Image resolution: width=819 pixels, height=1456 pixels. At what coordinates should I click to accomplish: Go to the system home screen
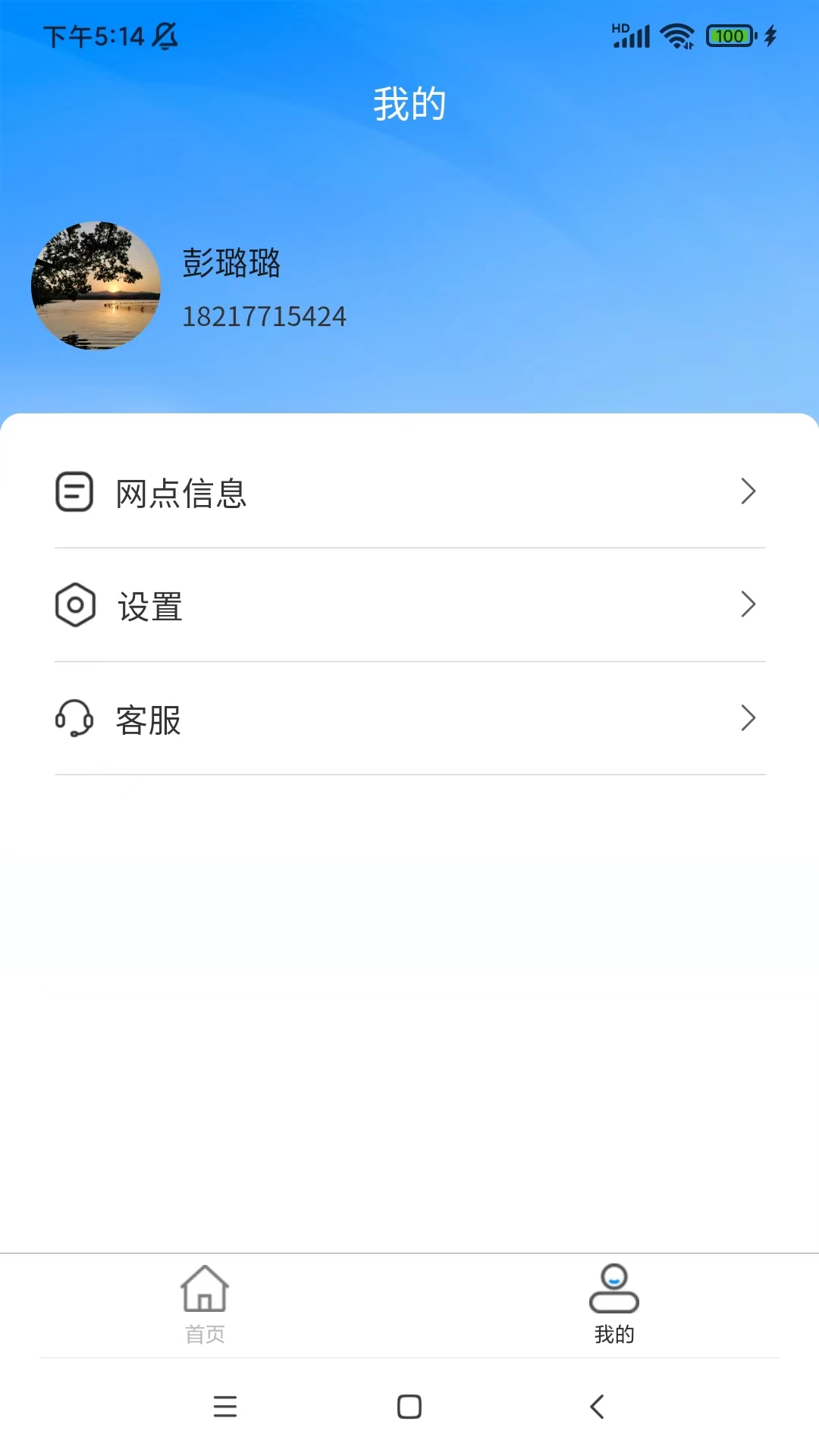(x=409, y=1407)
